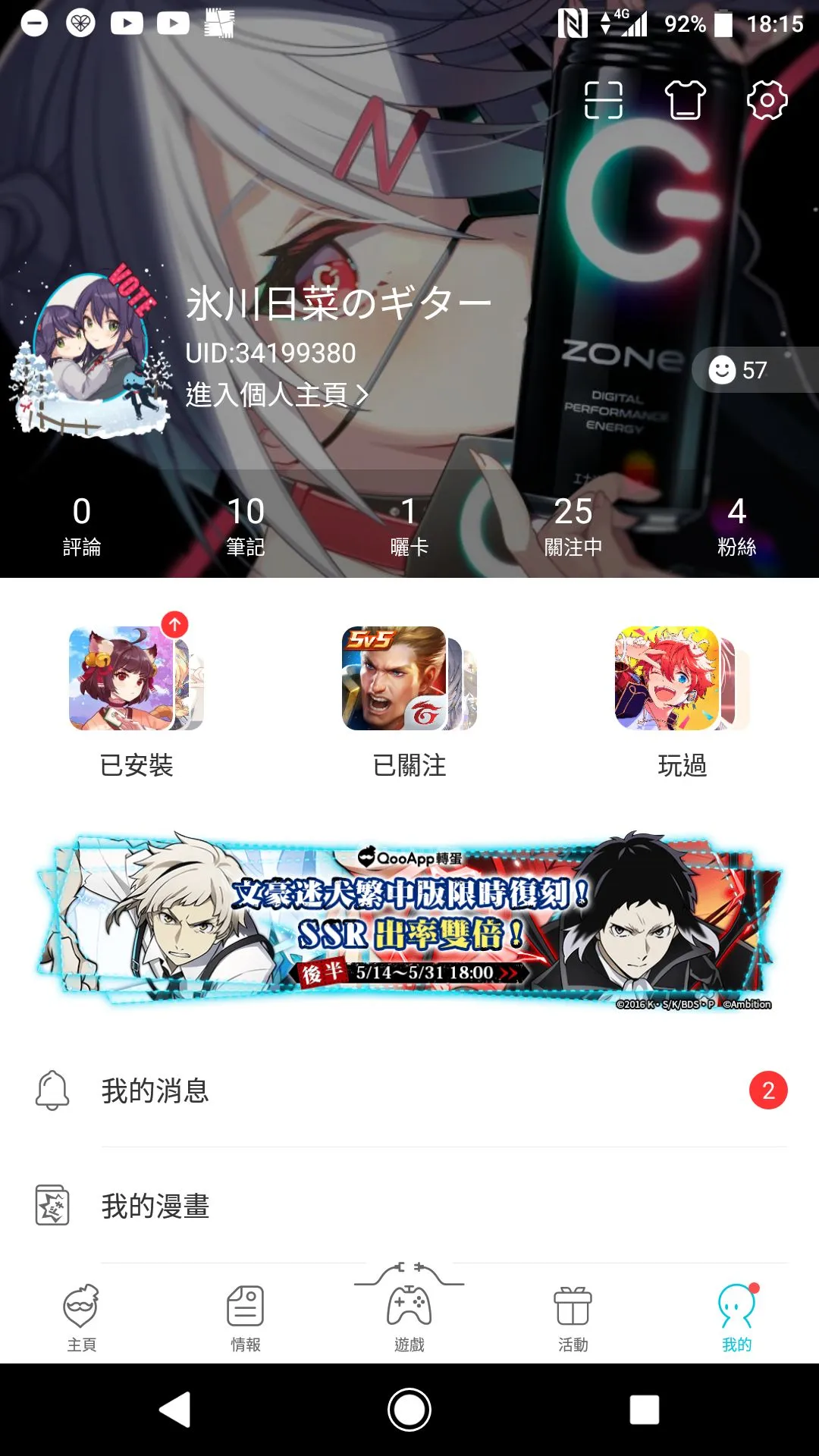Open 進入個人主頁 link

pyautogui.click(x=277, y=394)
